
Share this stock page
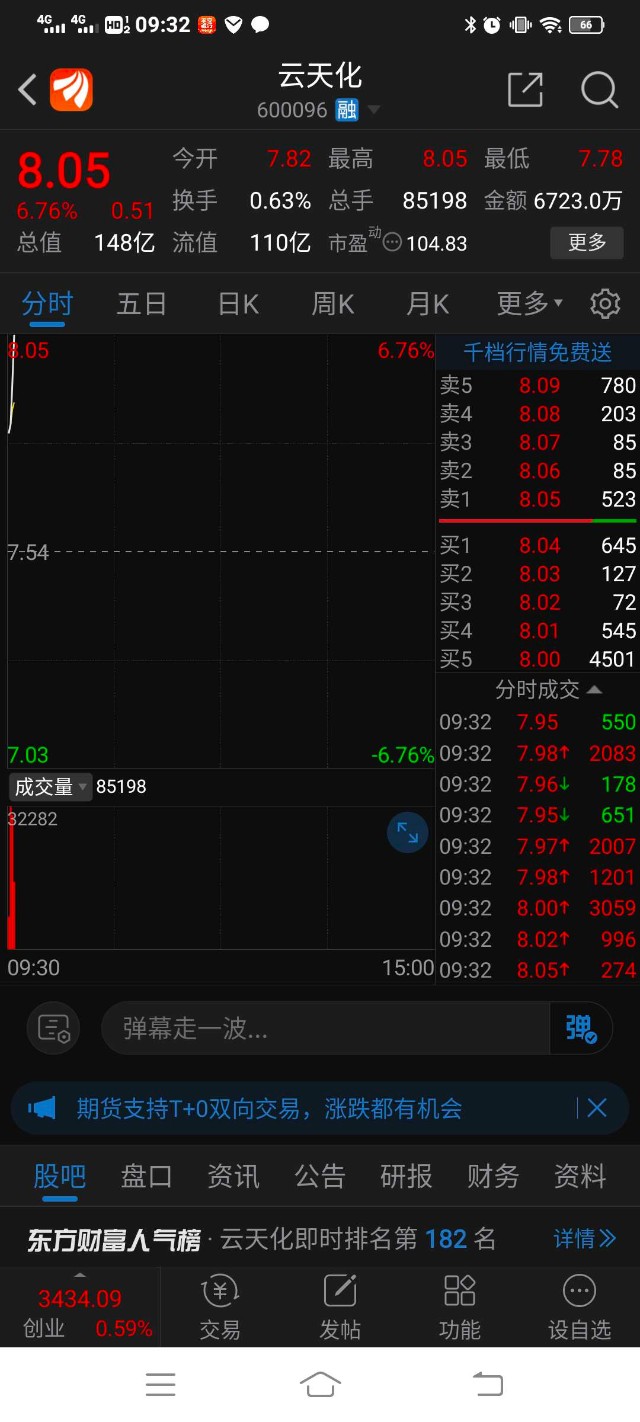pos(525,90)
